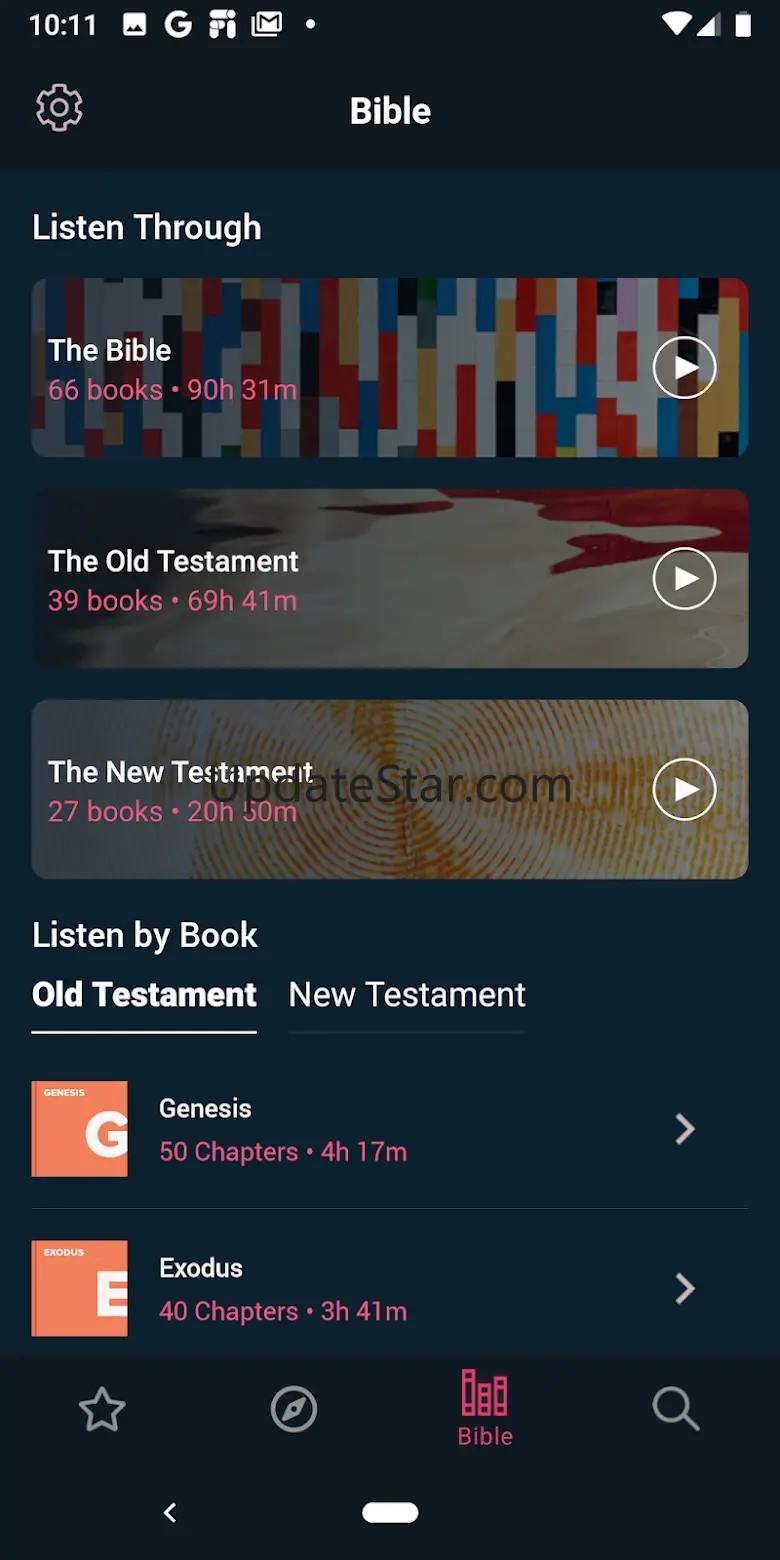Screen dimensions: 780x1560
Task: Play The Bible full listen-through
Action: click(685, 368)
